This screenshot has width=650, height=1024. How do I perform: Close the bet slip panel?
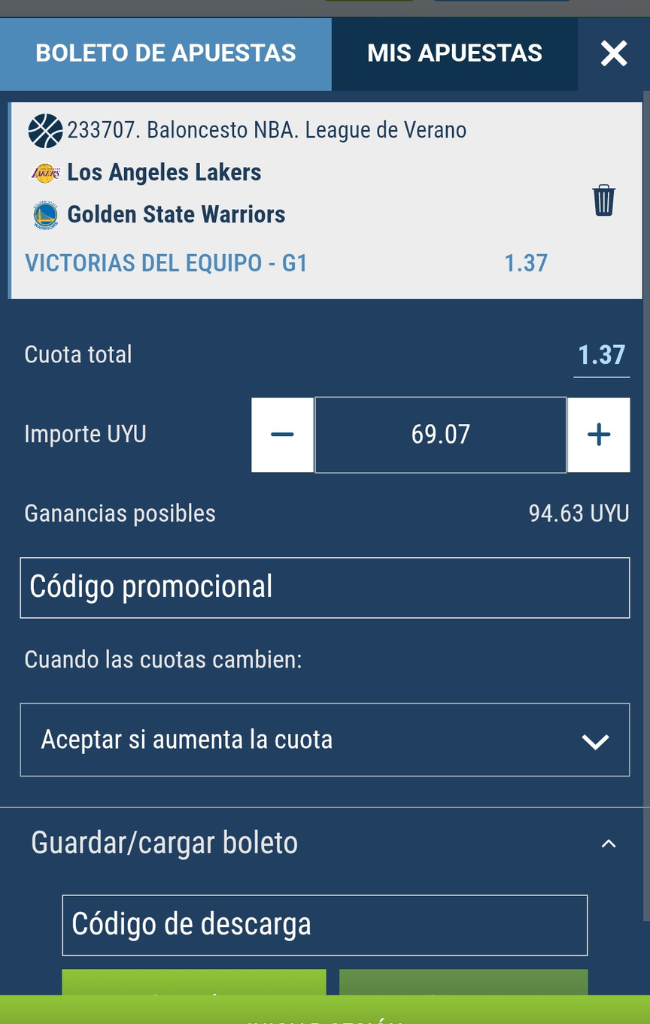tap(613, 54)
